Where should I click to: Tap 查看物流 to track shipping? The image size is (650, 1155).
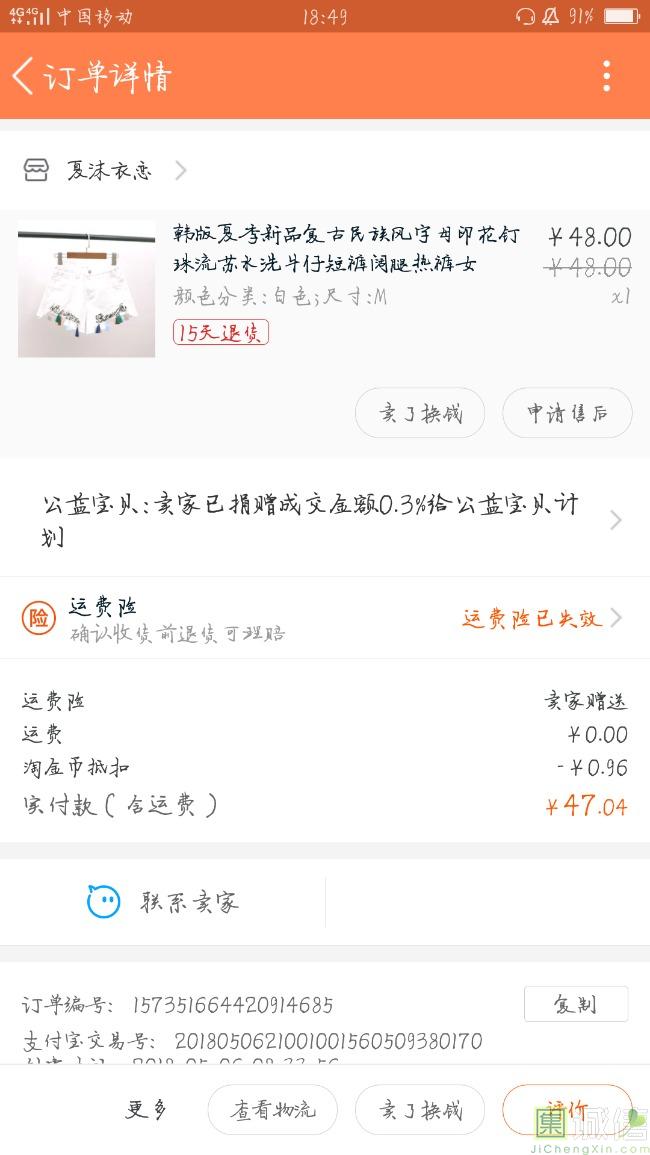click(272, 1110)
